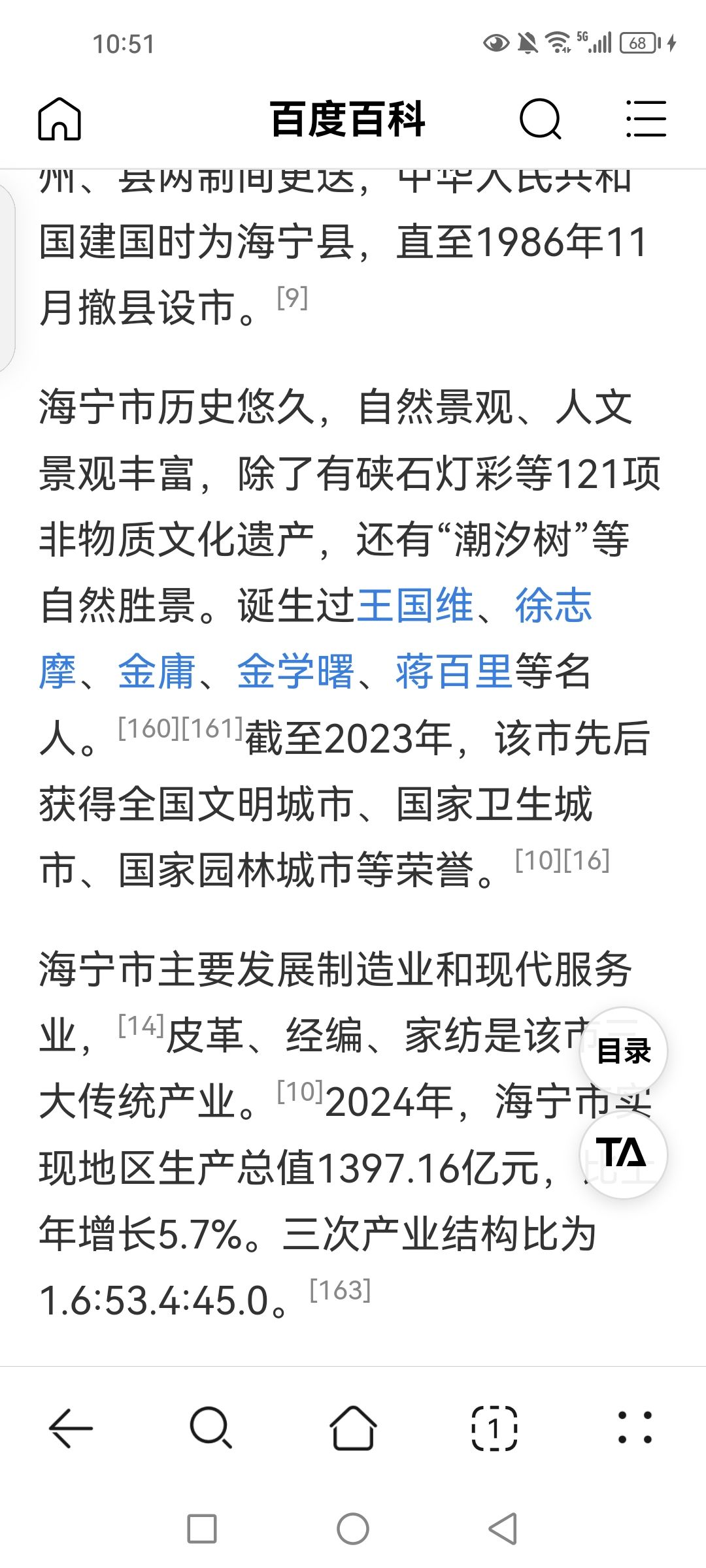
Task: Tap the TA floating button
Action: point(623,1154)
